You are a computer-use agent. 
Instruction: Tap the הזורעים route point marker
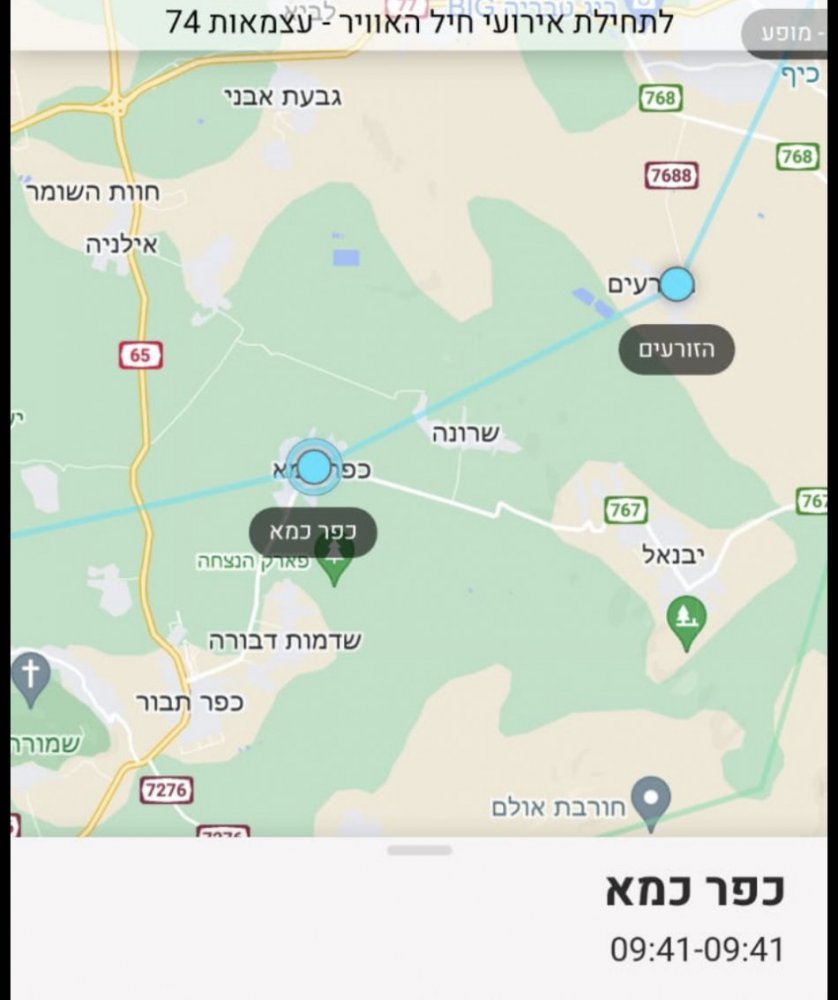(677, 284)
